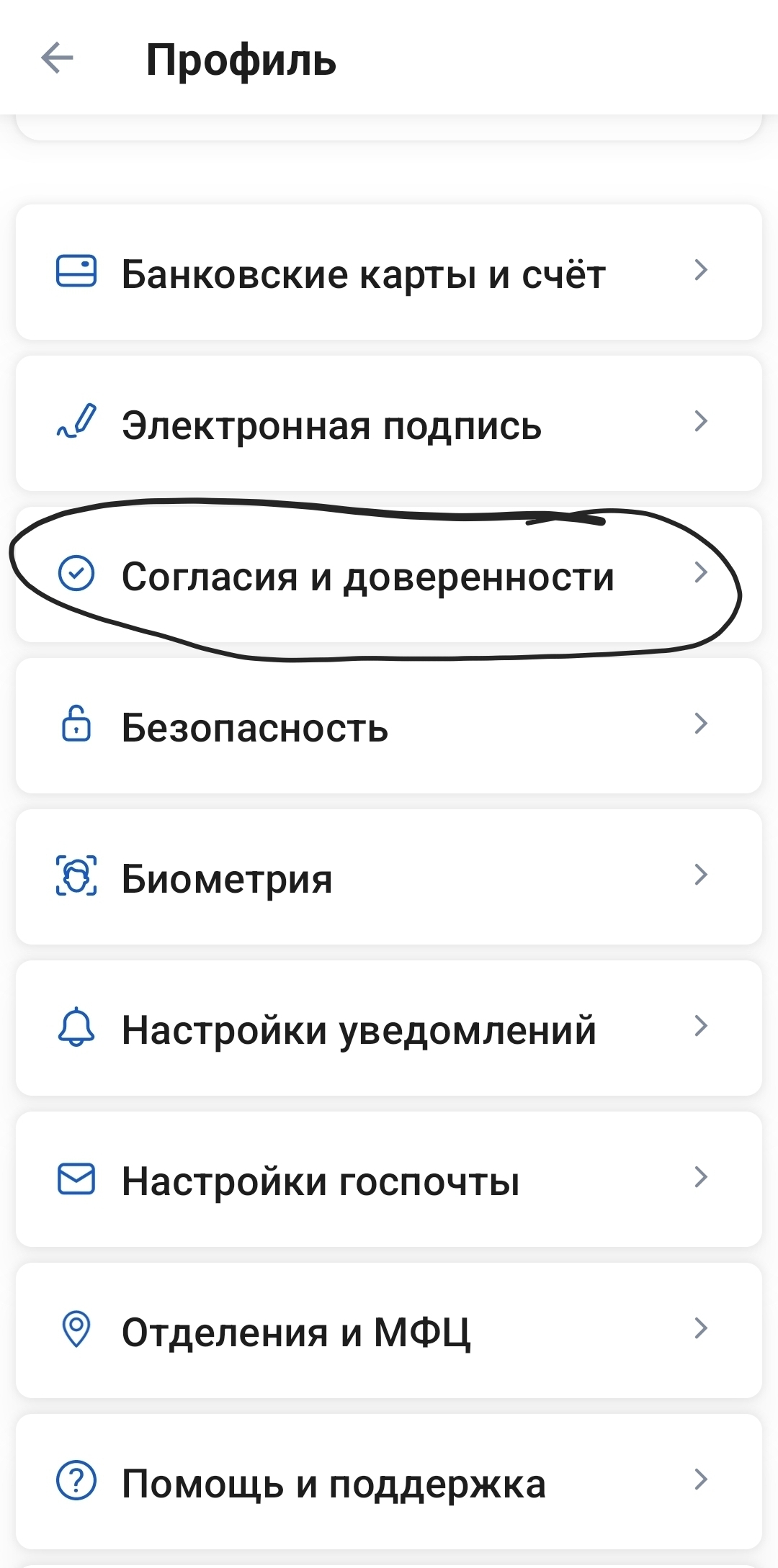The width and height of the screenshot is (778, 1568).
Task: Open Помощь и поддержка
Action: point(388,1482)
